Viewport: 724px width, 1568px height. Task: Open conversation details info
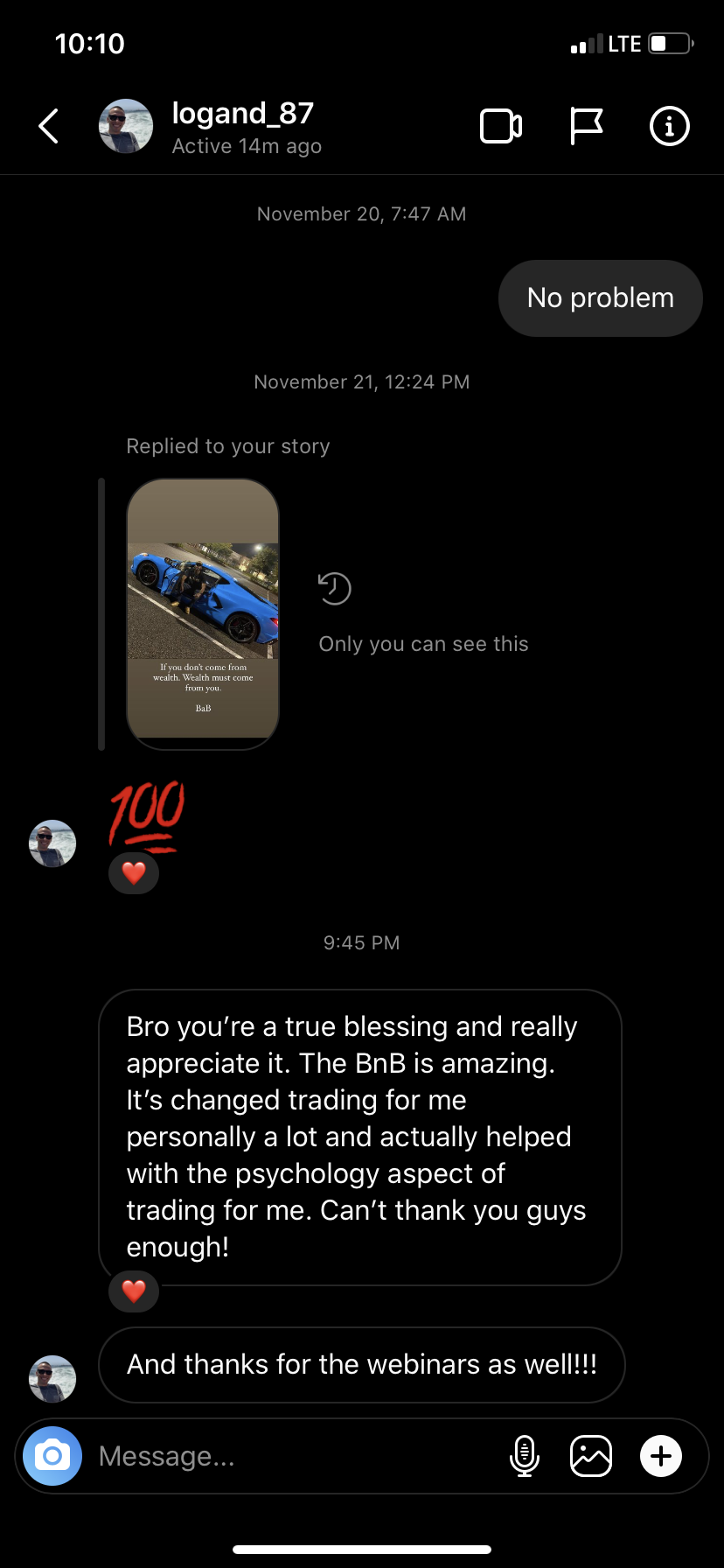[669, 126]
